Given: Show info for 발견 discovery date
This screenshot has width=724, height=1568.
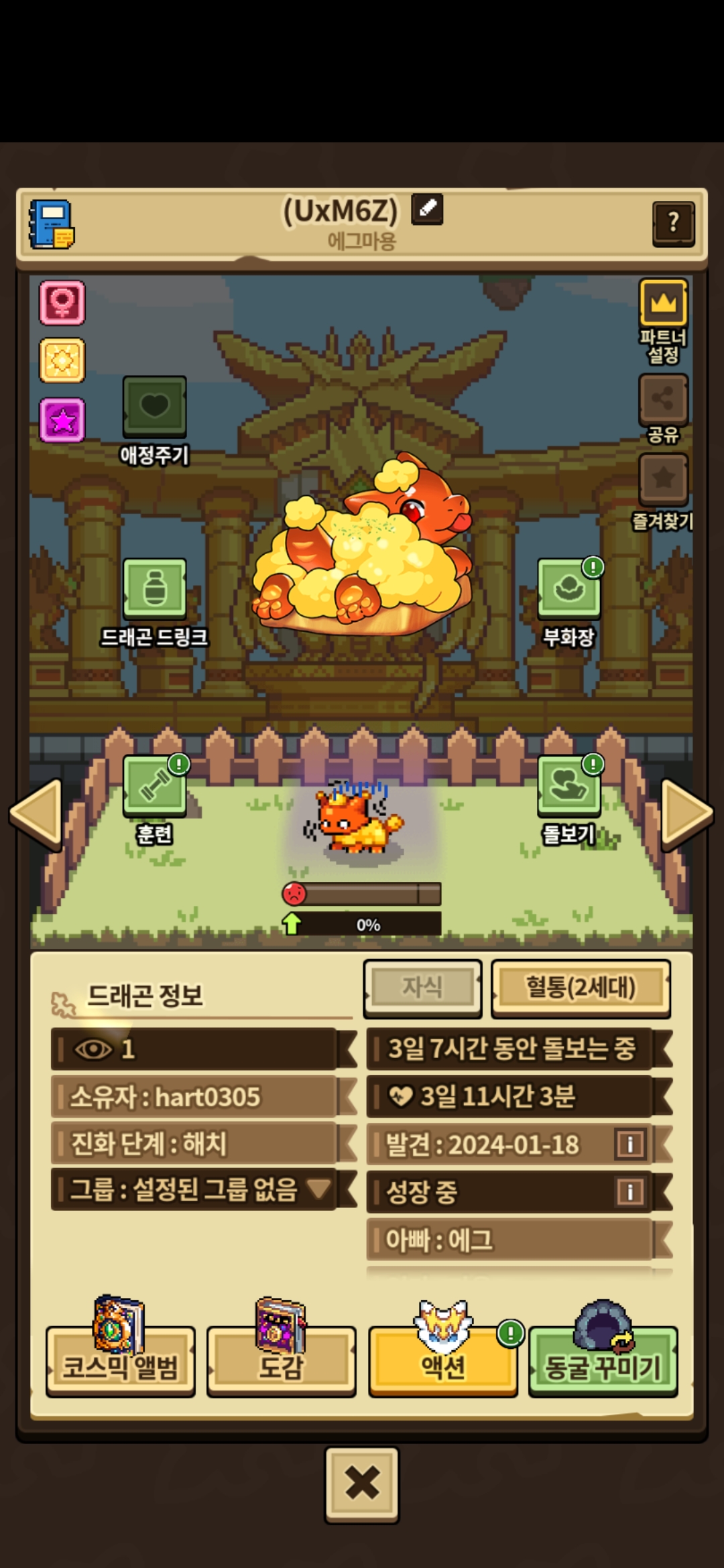Looking at the screenshot, I should click(630, 1144).
